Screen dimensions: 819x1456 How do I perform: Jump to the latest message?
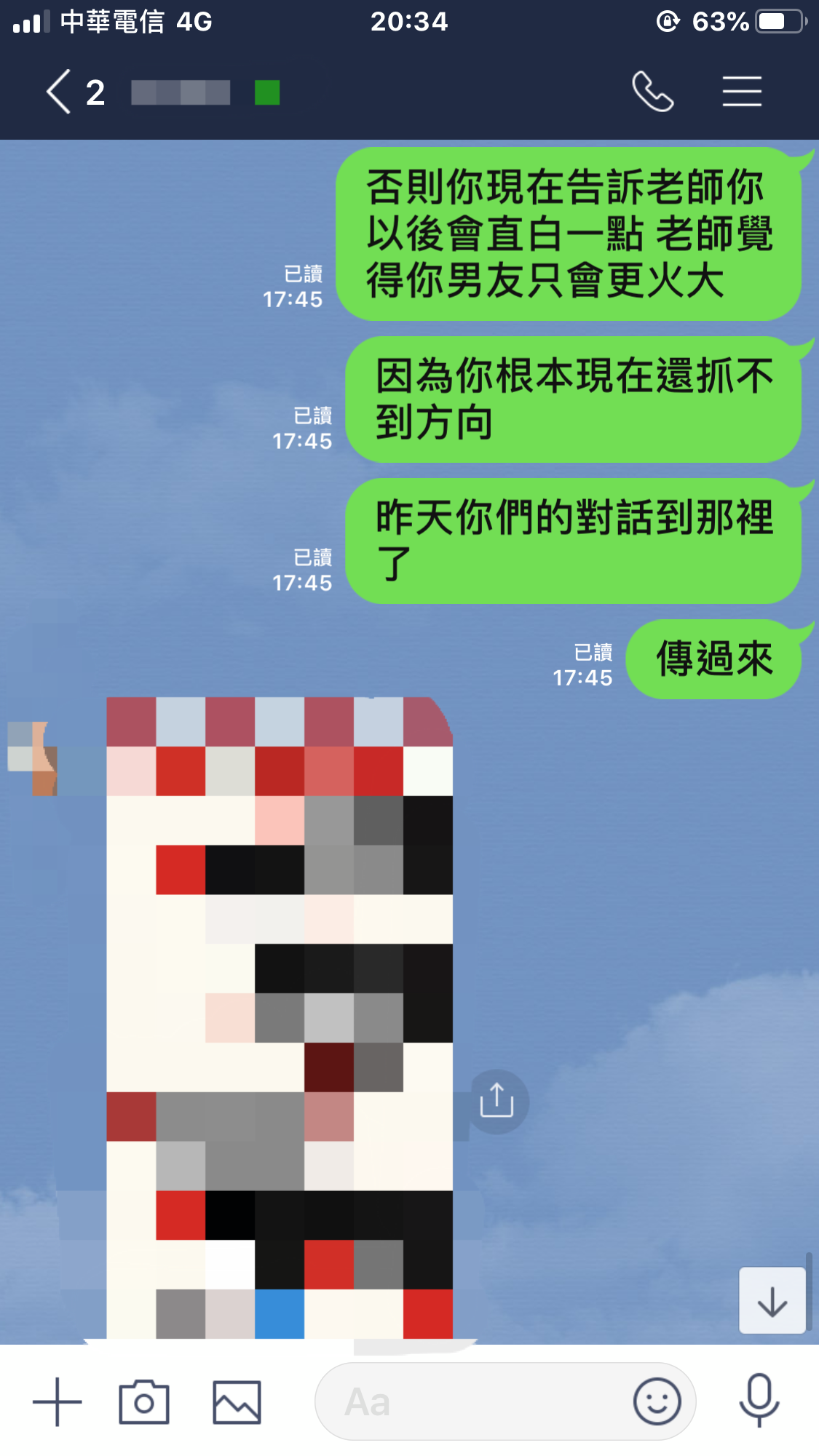point(772,1300)
